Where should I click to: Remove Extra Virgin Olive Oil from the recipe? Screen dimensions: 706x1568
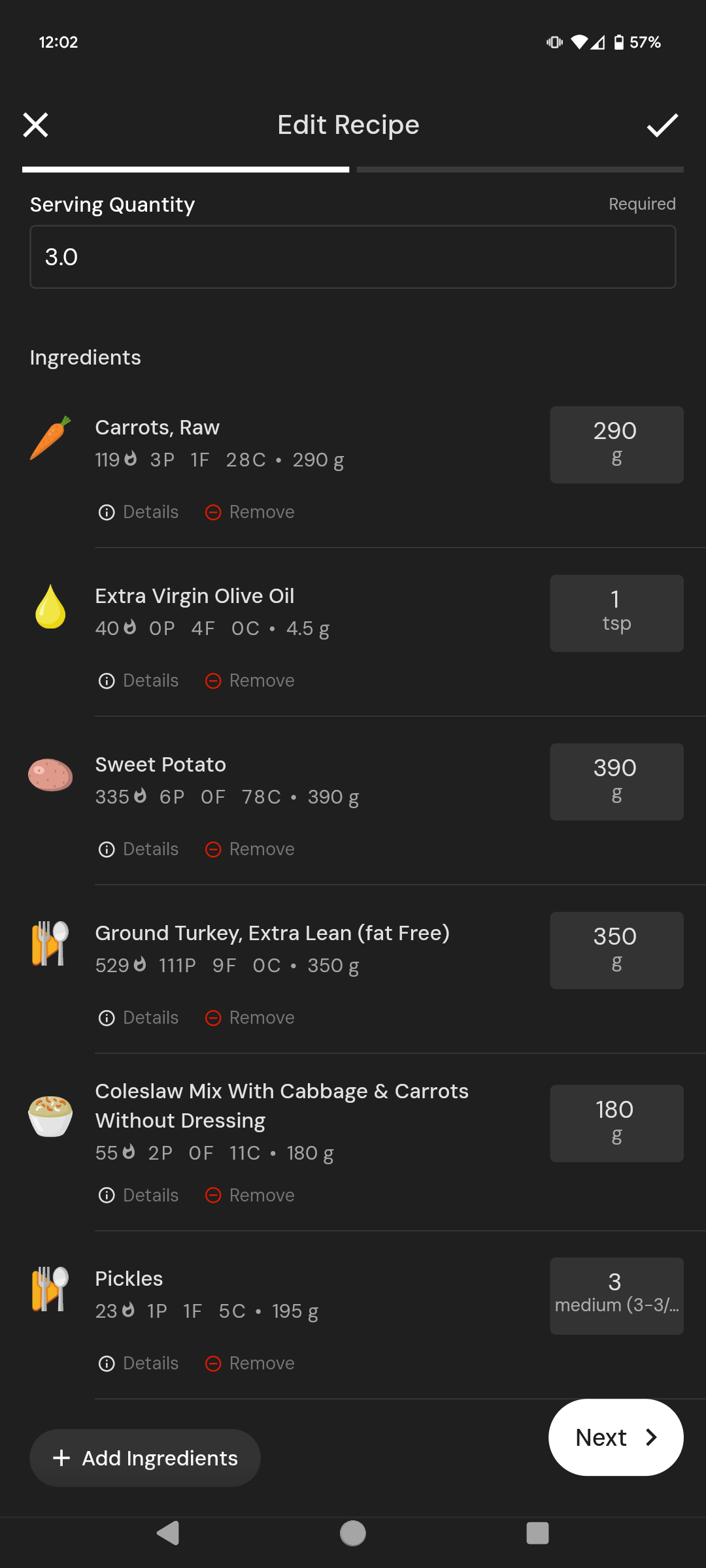click(x=250, y=681)
